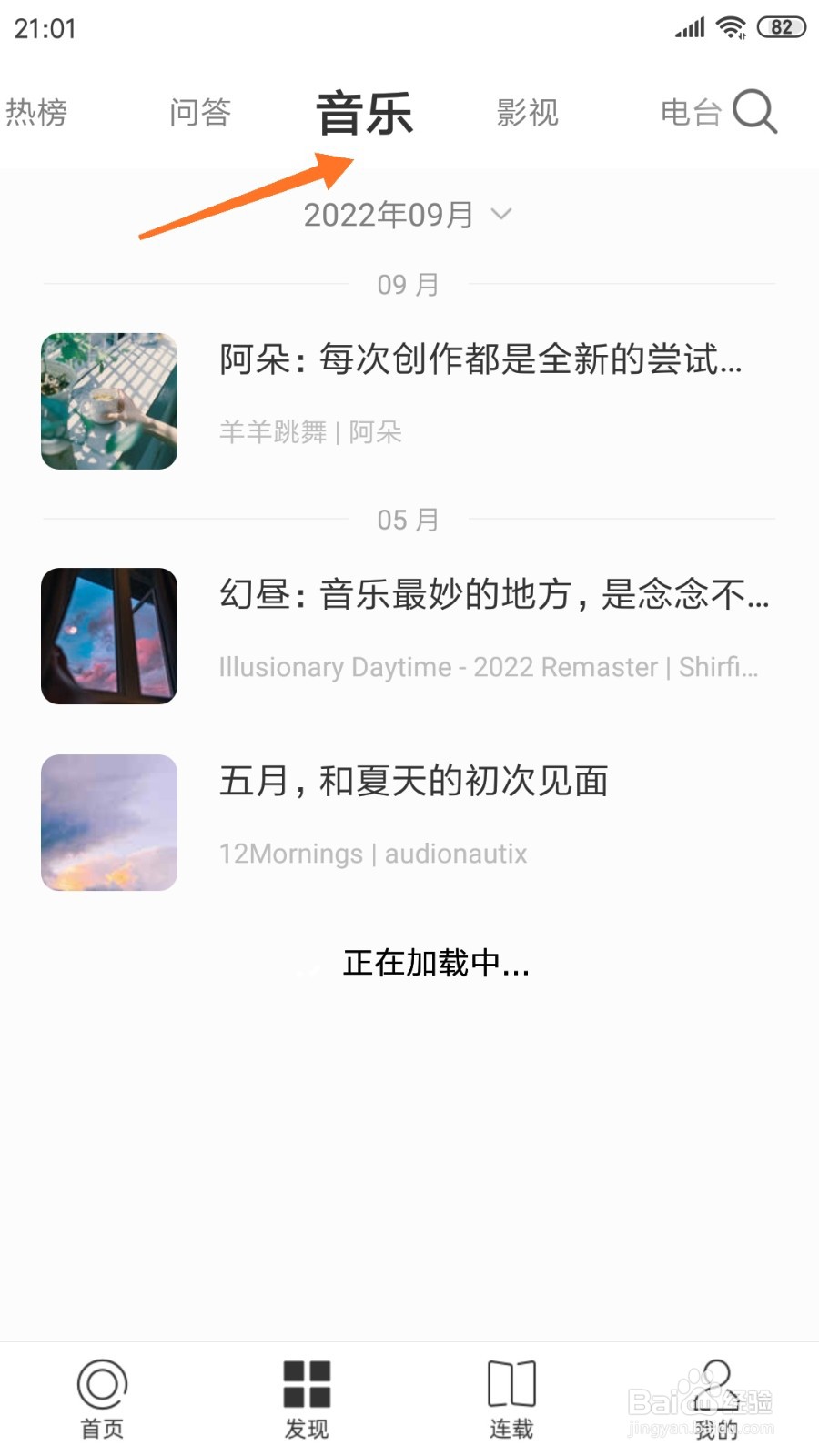Open the search magnifier icon
819x1456 pixels.
(753, 113)
